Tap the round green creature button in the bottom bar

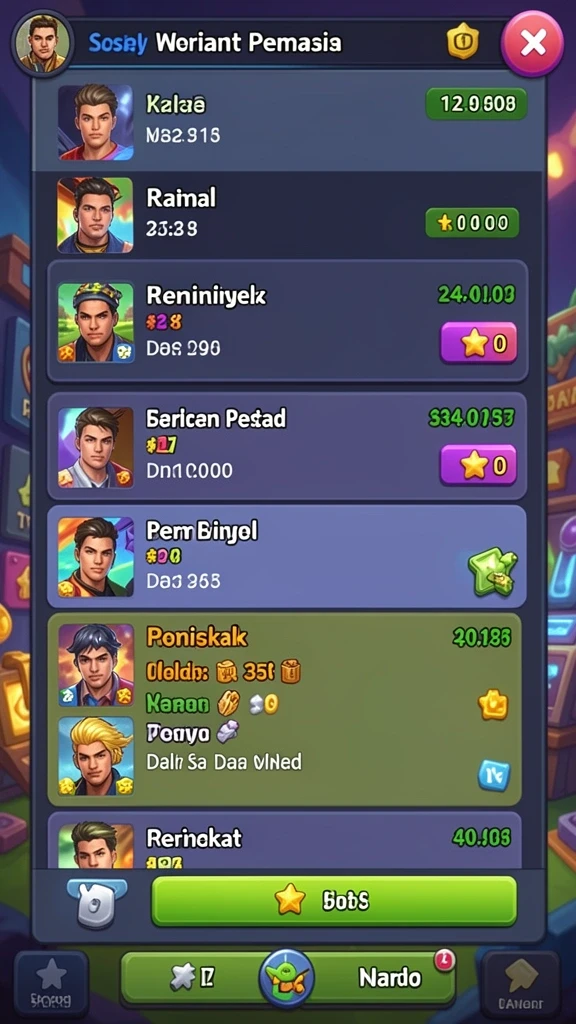[287, 978]
